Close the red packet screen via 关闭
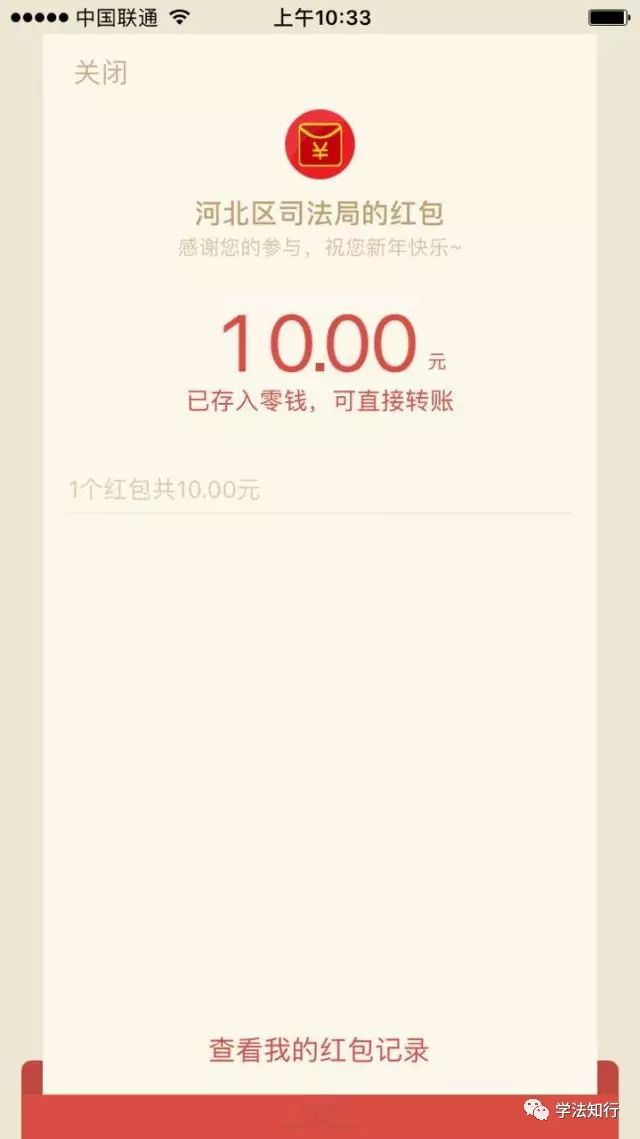The image size is (640, 1139). (x=101, y=74)
